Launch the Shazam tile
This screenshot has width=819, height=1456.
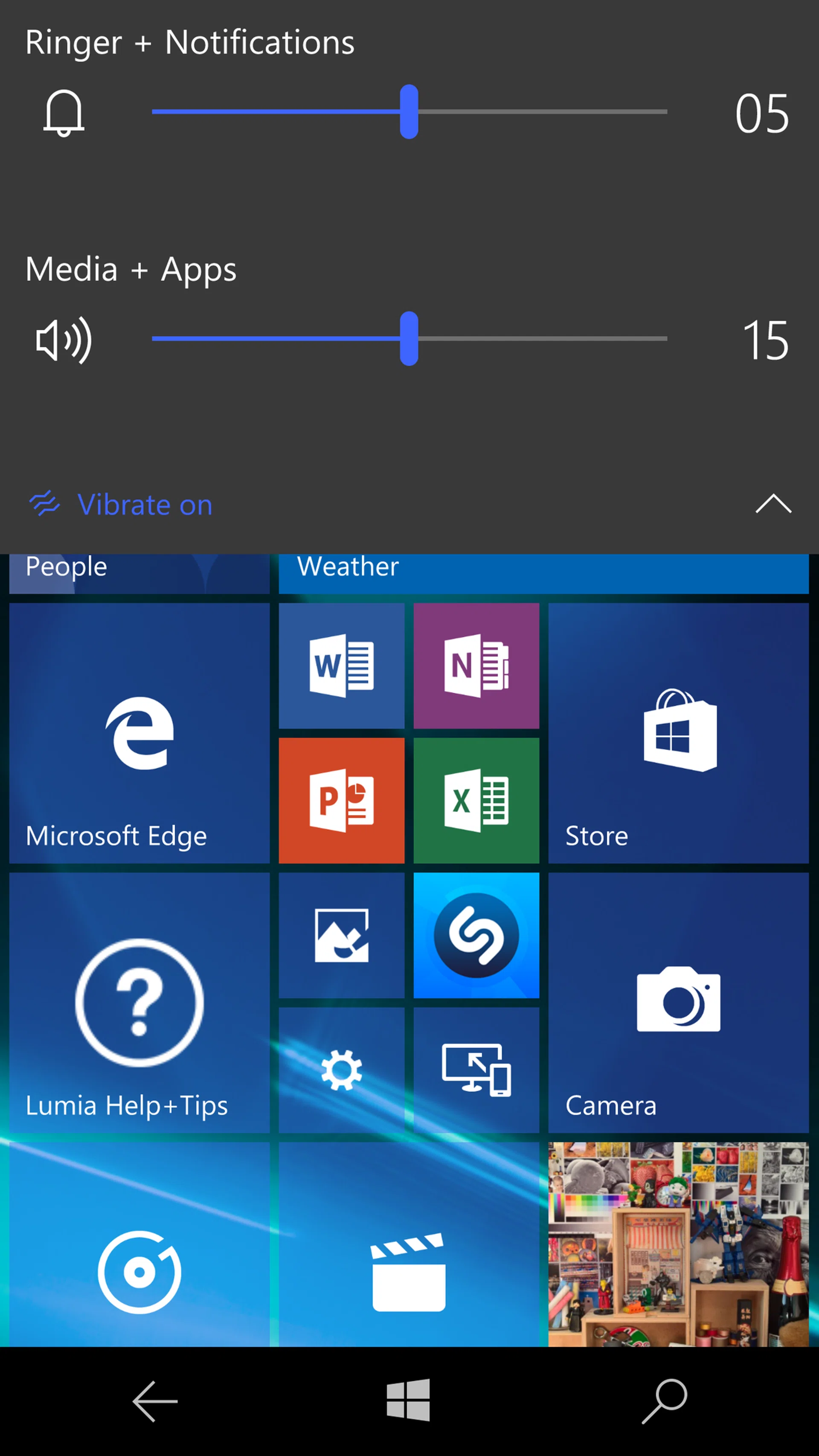tap(476, 935)
